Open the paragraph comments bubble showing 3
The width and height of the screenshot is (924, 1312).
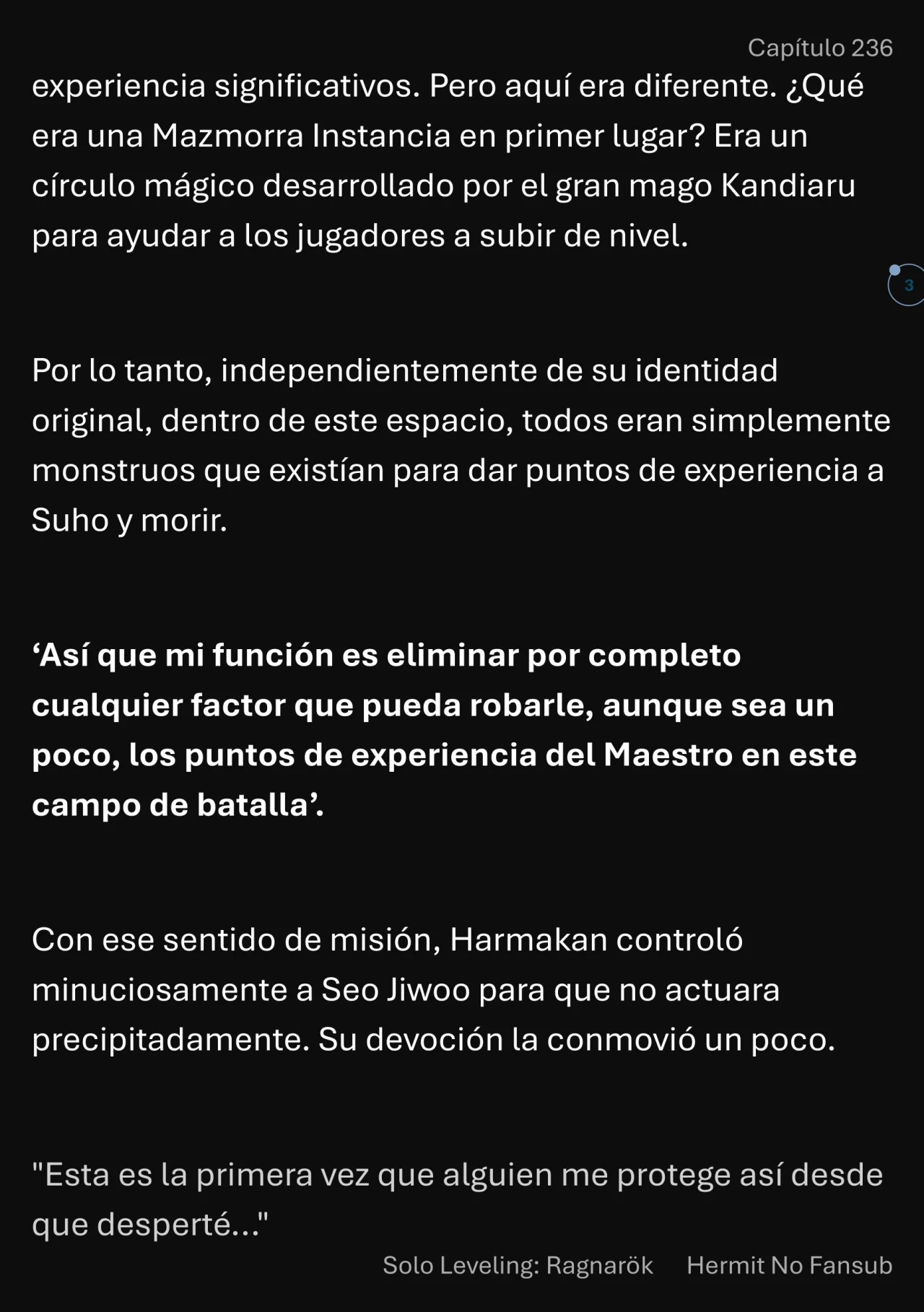tap(907, 285)
